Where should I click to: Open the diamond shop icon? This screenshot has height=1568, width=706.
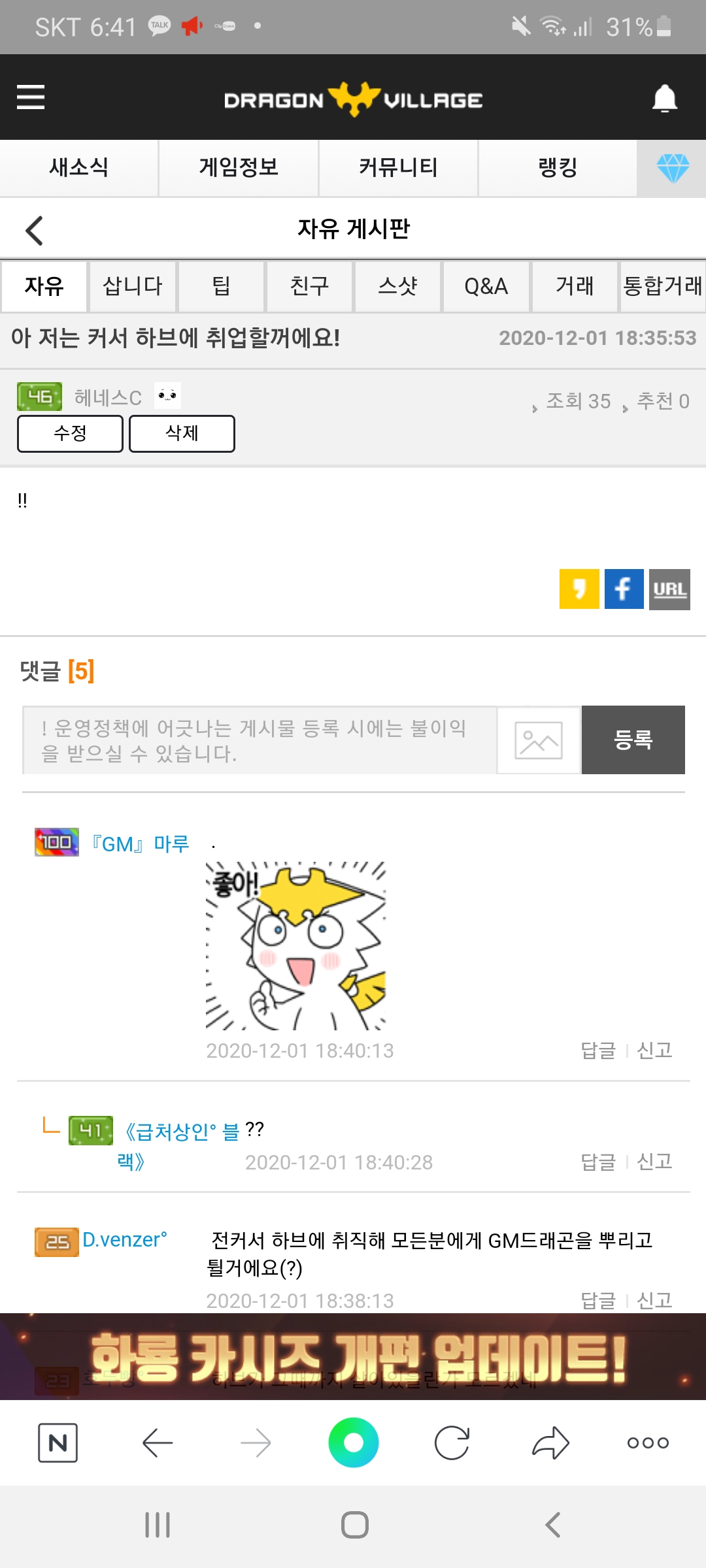(x=672, y=169)
